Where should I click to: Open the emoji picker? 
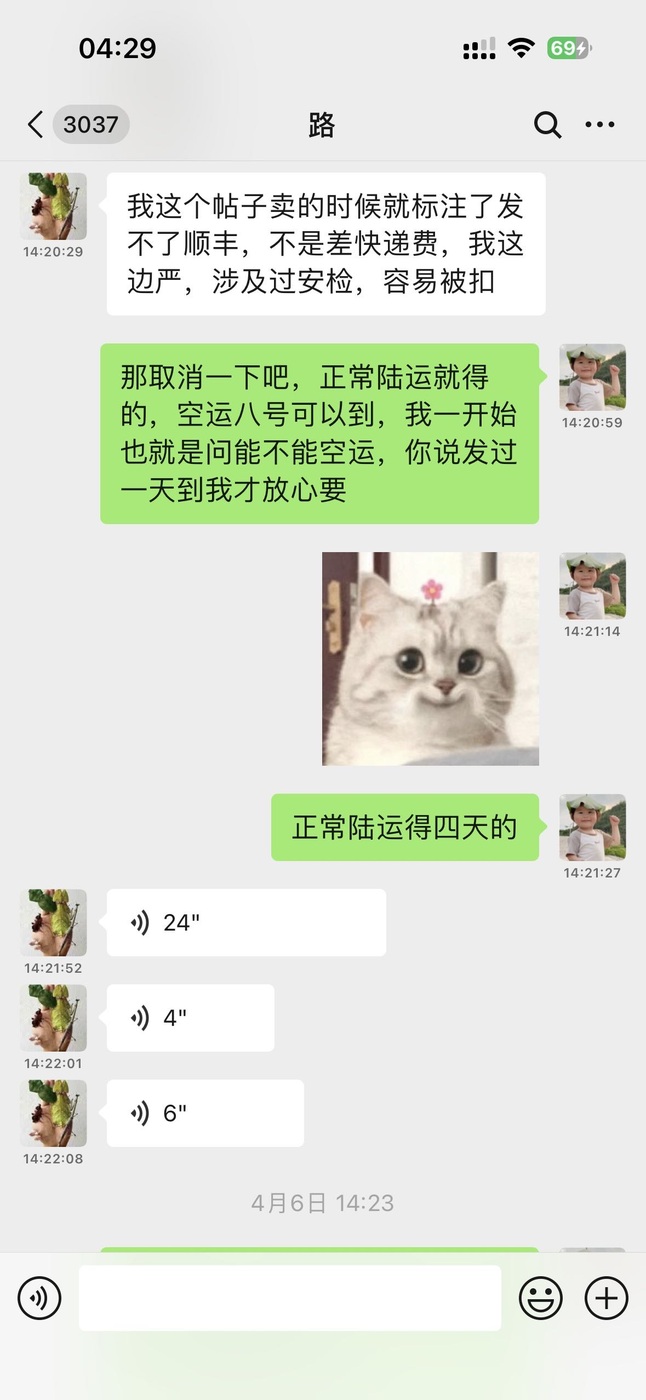click(x=540, y=1298)
